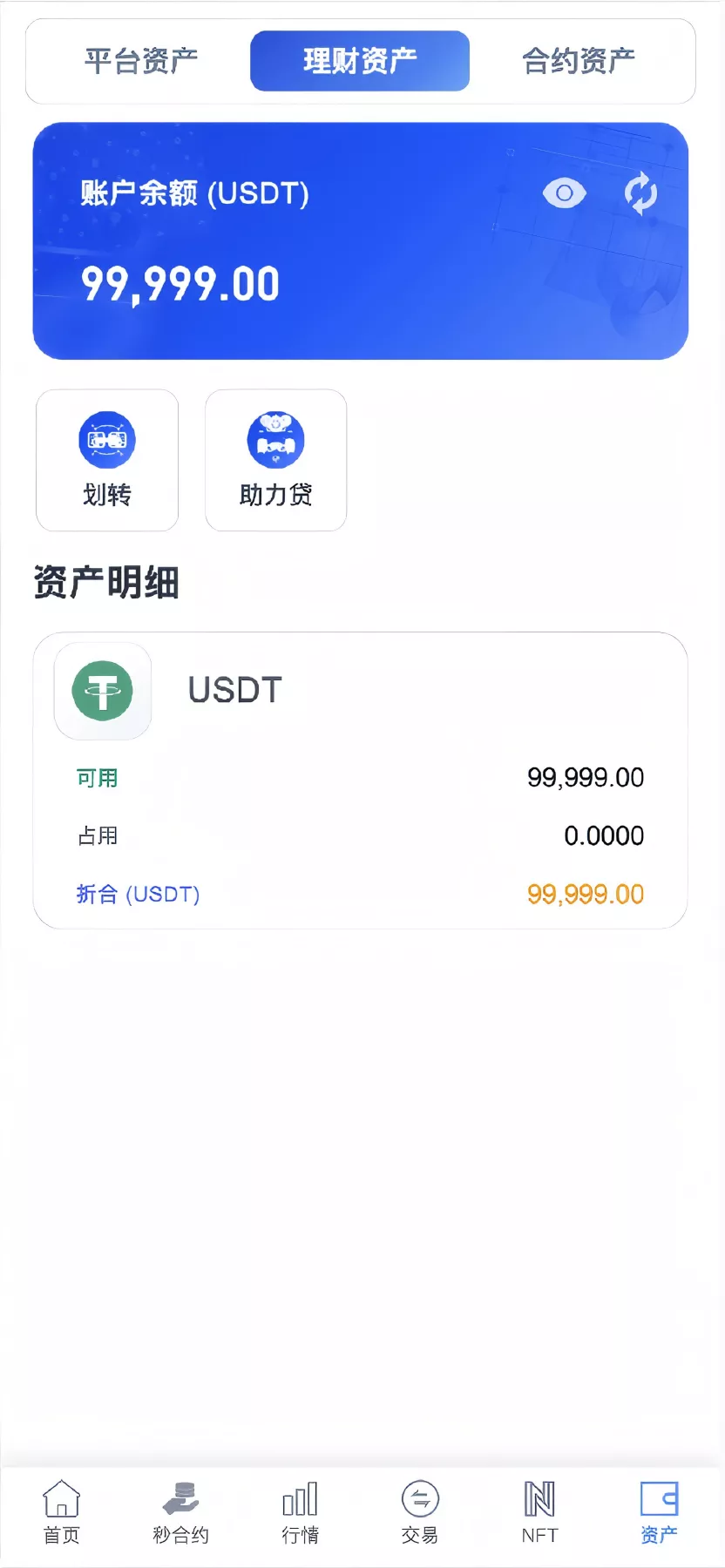Open the USDT asset card

click(360, 780)
